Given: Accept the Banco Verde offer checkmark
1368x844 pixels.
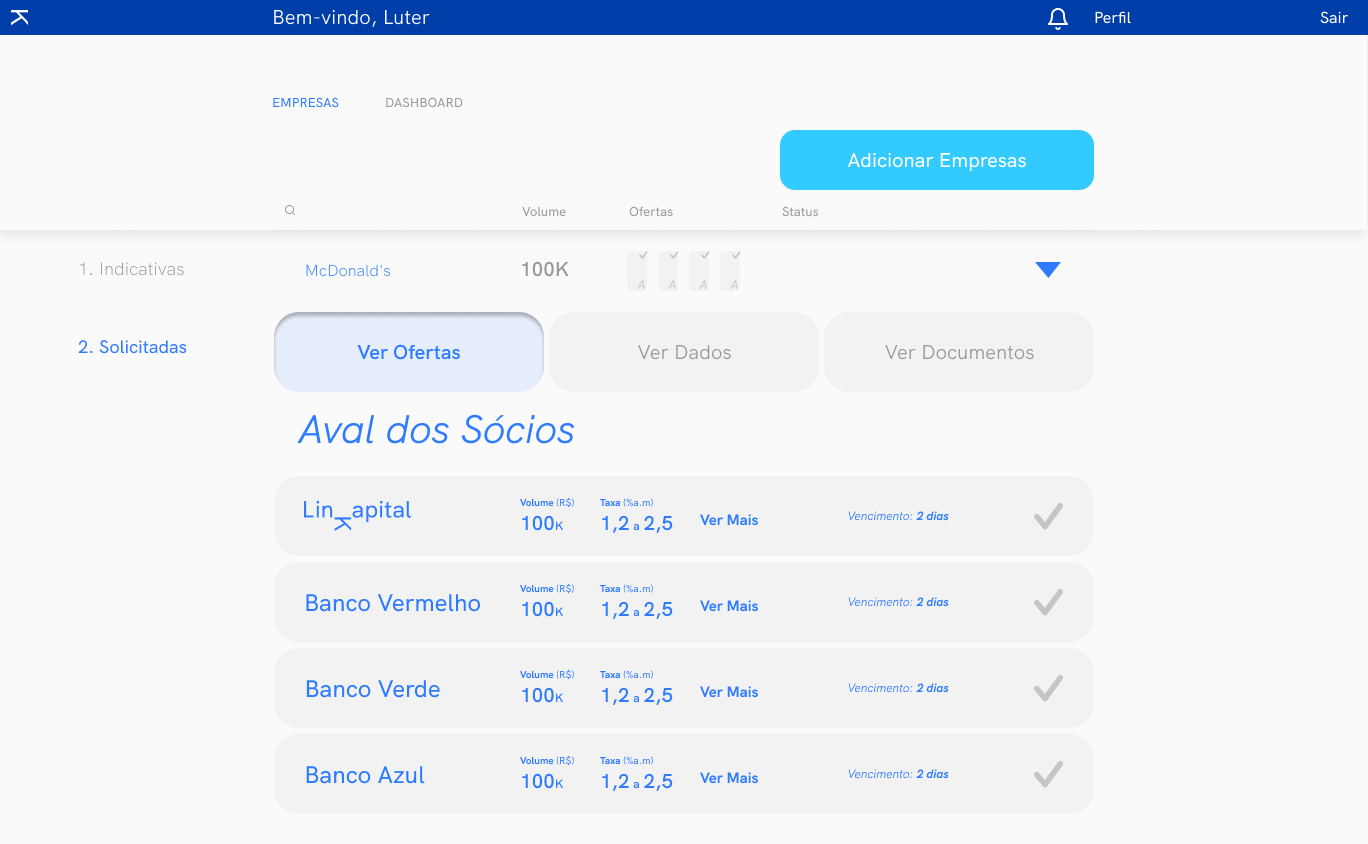Looking at the screenshot, I should click(1047, 688).
